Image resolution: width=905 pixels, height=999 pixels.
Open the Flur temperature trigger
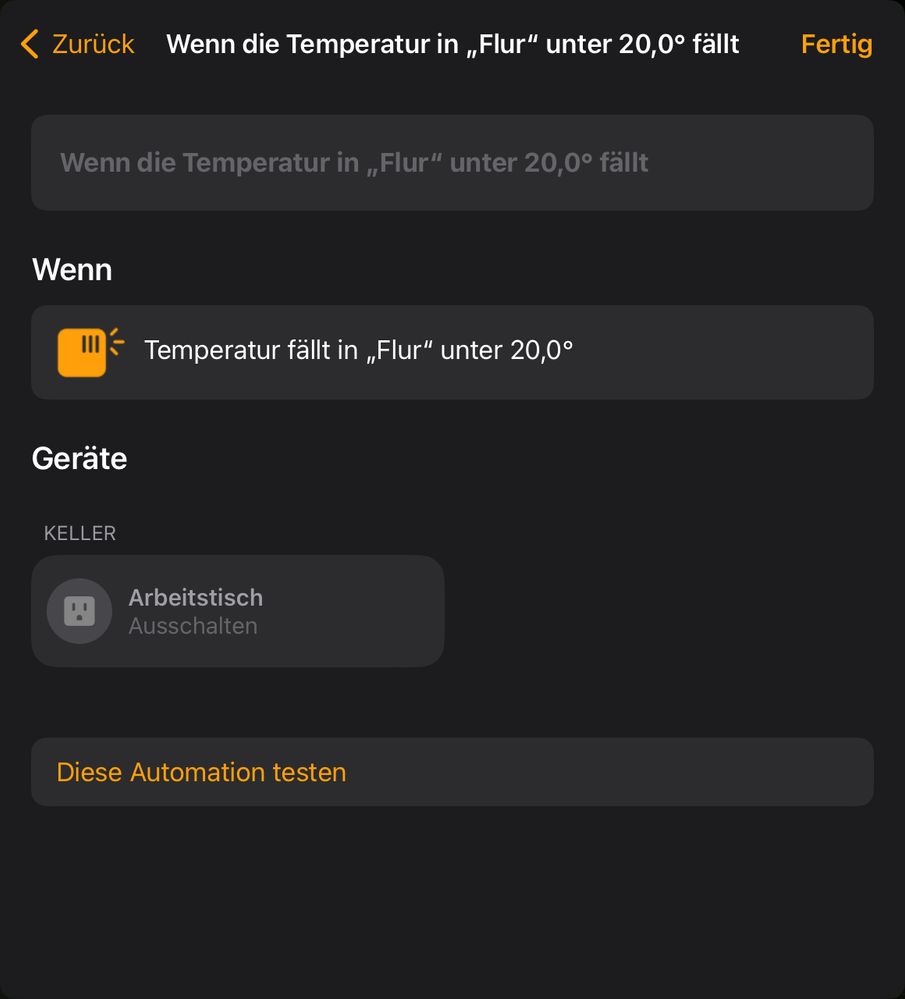click(452, 352)
